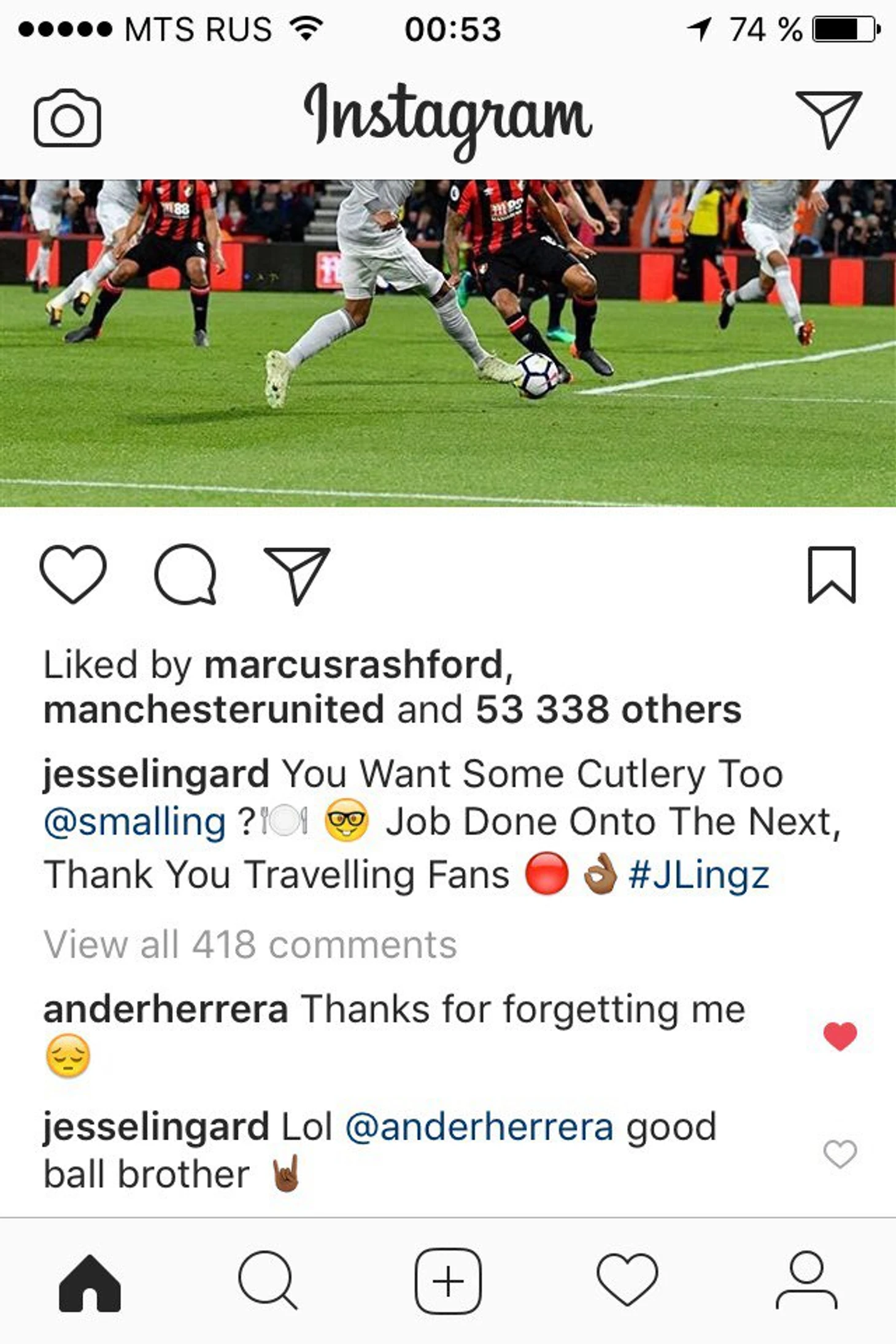Open the camera from the top bar
896x1344 pixels.
pyautogui.click(x=67, y=118)
